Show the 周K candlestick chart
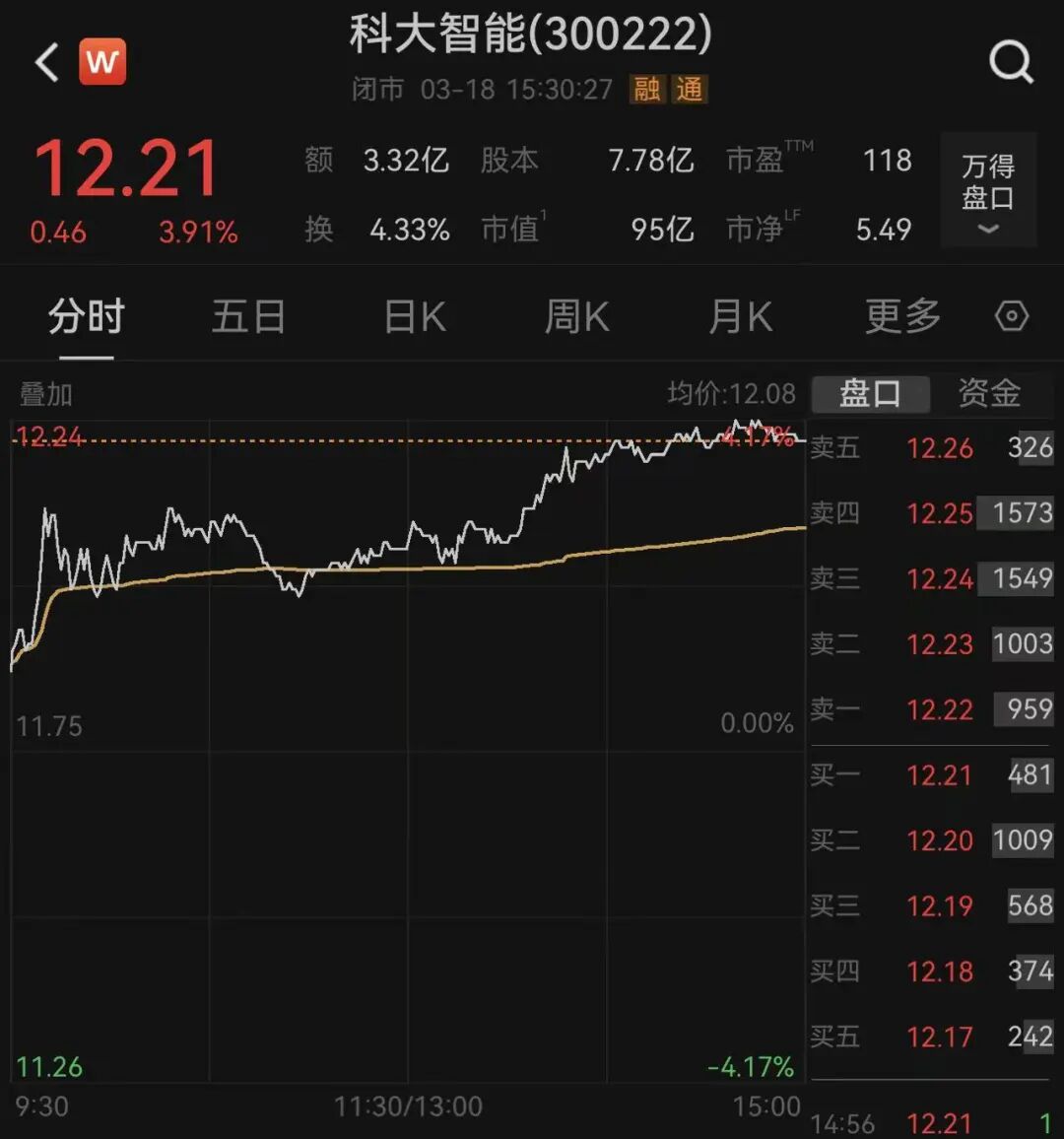1064x1139 pixels. [x=577, y=317]
